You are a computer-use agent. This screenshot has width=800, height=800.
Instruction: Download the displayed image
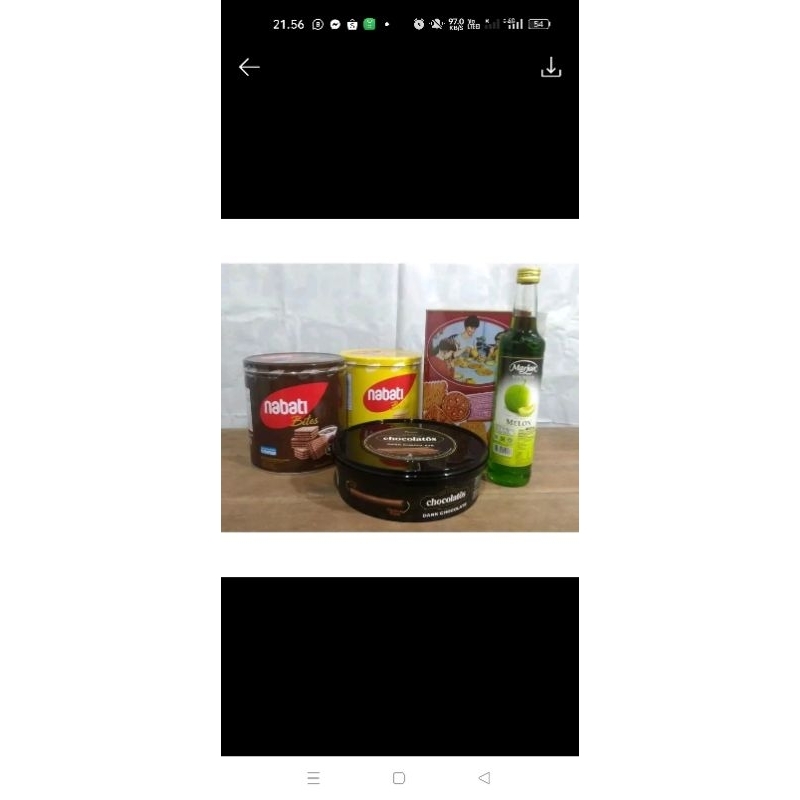coord(551,67)
